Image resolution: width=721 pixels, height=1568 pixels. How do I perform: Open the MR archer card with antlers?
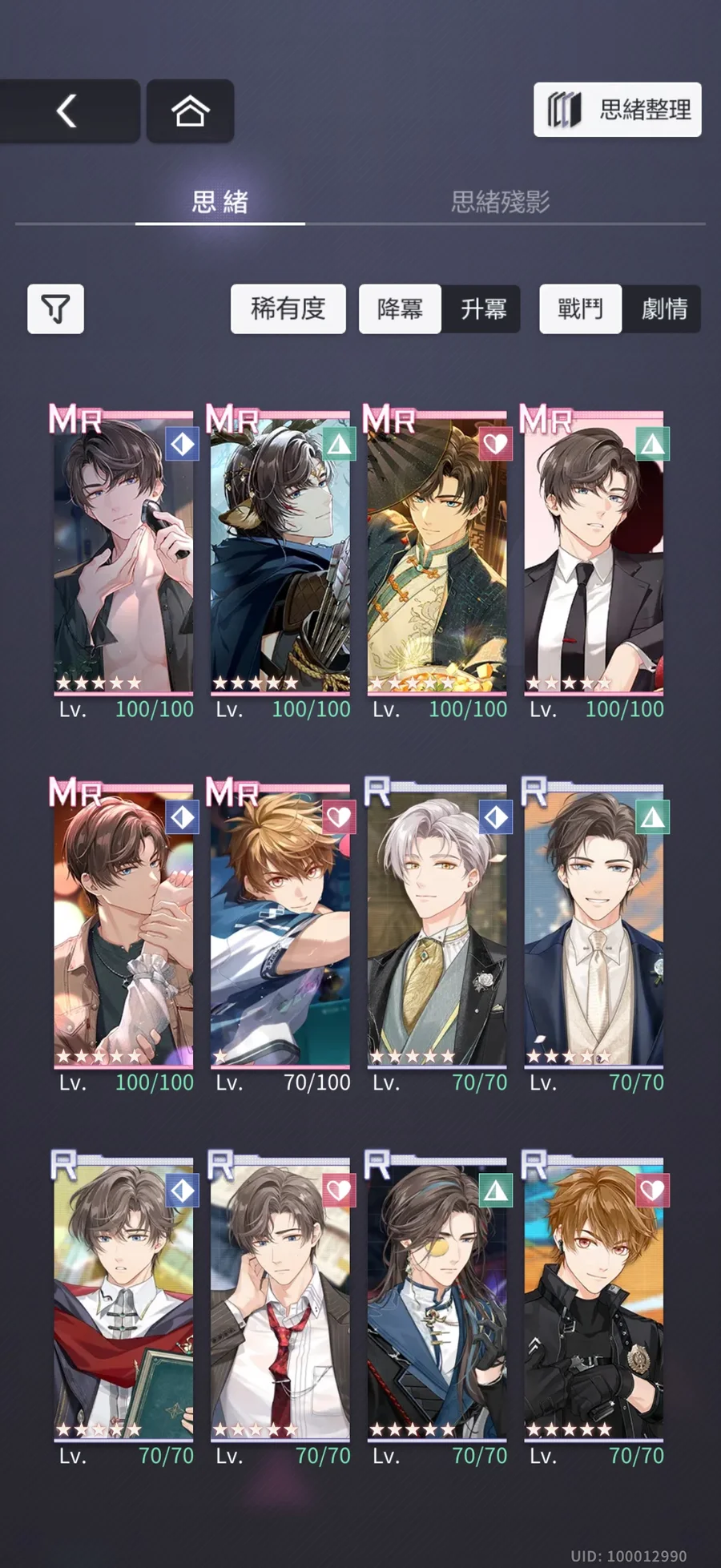point(280,553)
